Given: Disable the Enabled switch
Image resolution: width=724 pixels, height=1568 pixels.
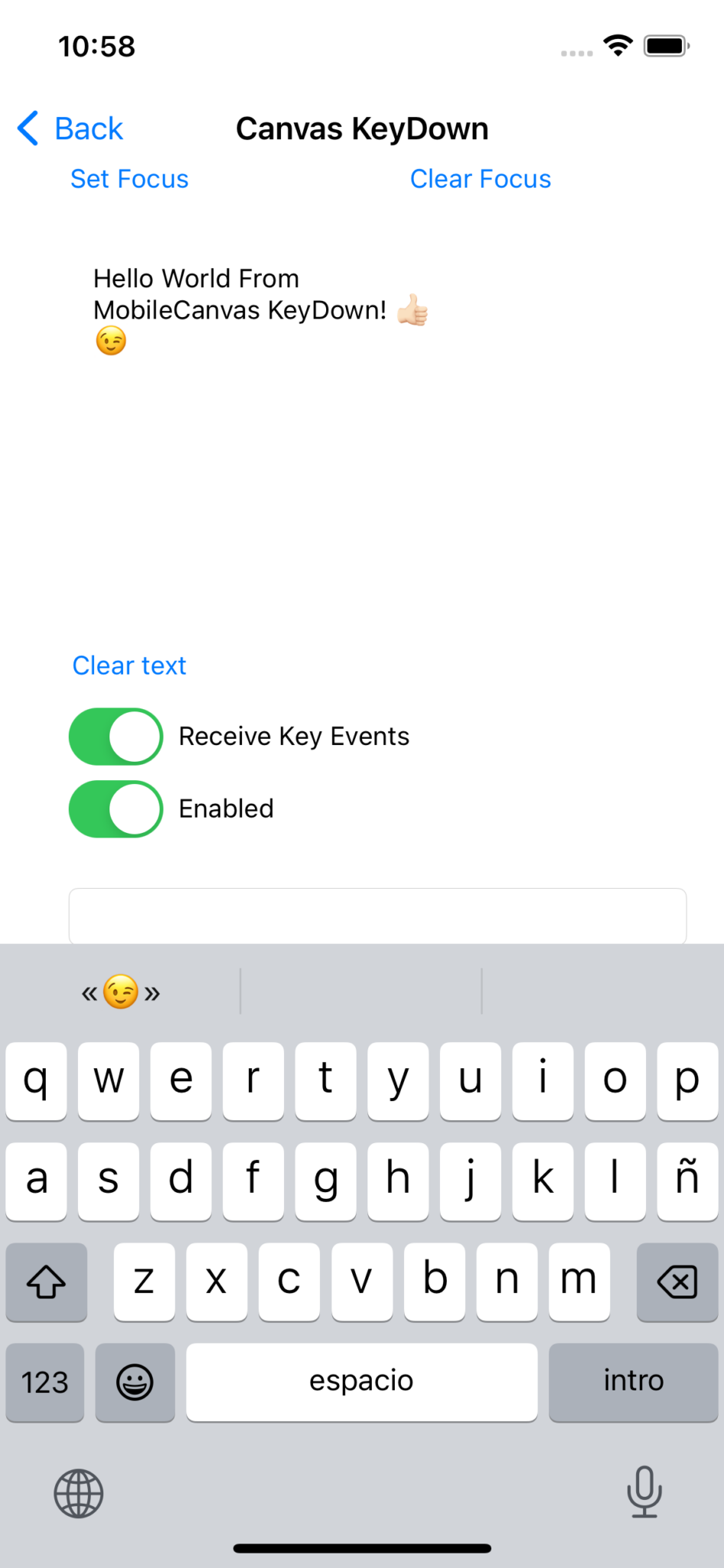Looking at the screenshot, I should 116,808.
